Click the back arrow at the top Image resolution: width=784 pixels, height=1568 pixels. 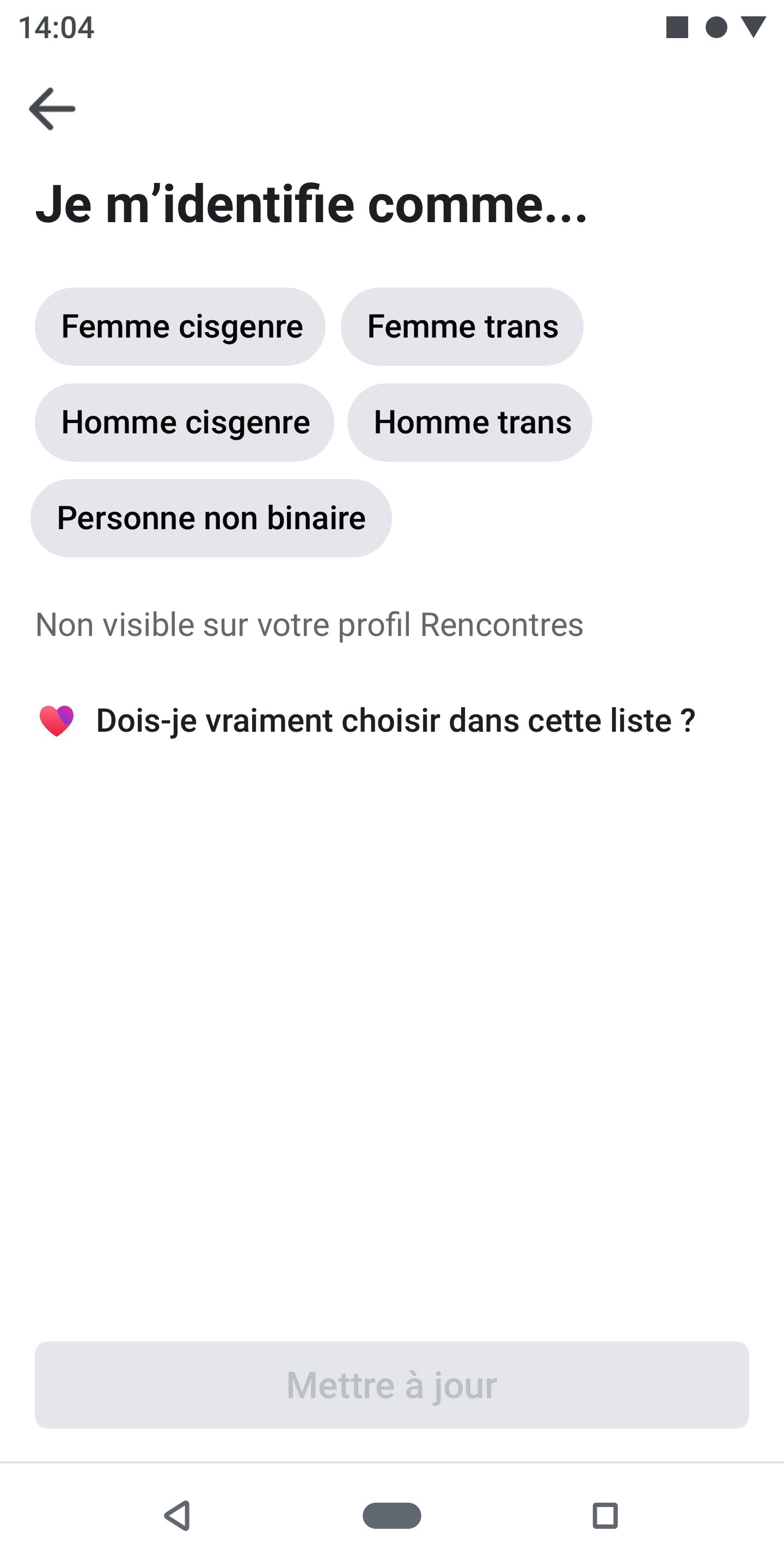click(x=53, y=108)
